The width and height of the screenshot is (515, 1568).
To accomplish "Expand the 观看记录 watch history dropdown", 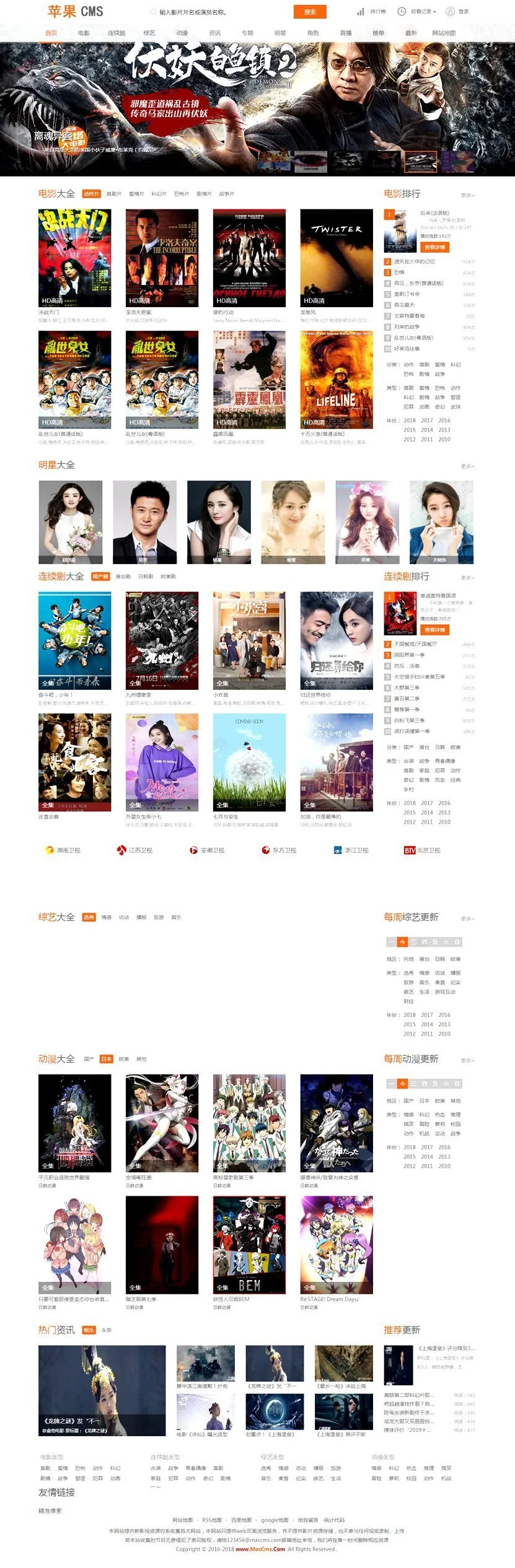I will point(418,12).
